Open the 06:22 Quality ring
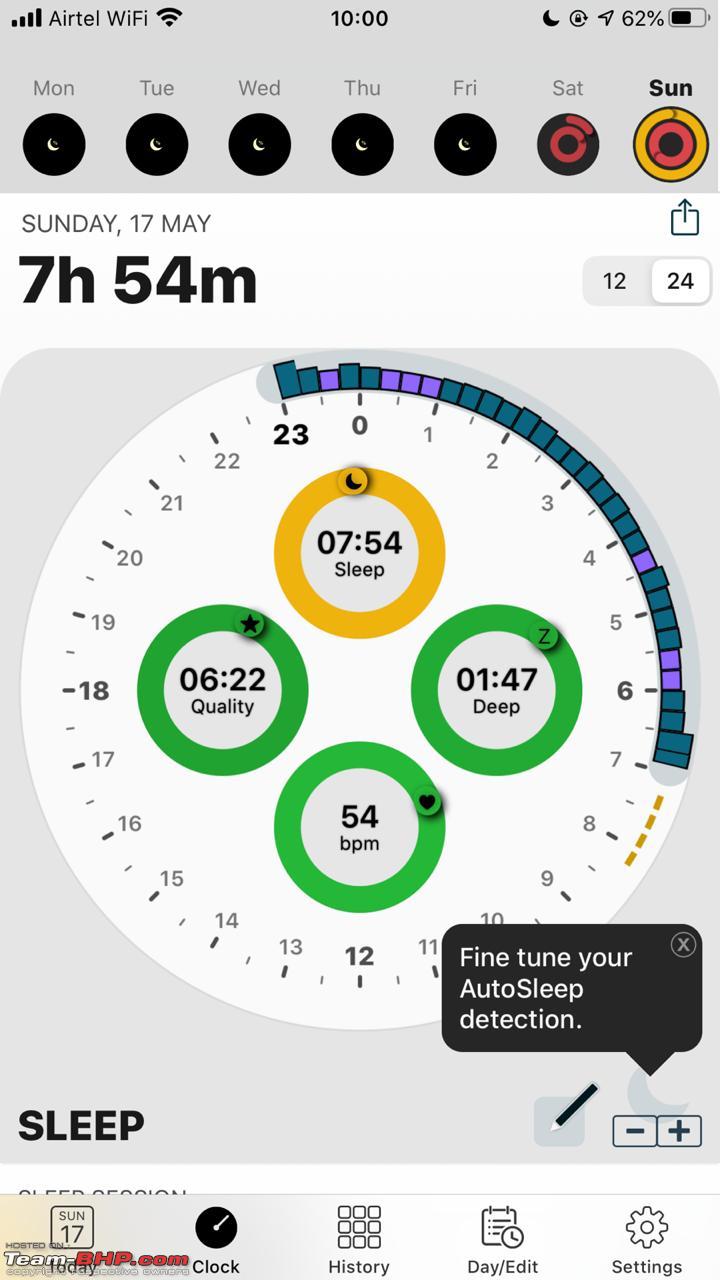This screenshot has width=720, height=1280. (x=223, y=690)
